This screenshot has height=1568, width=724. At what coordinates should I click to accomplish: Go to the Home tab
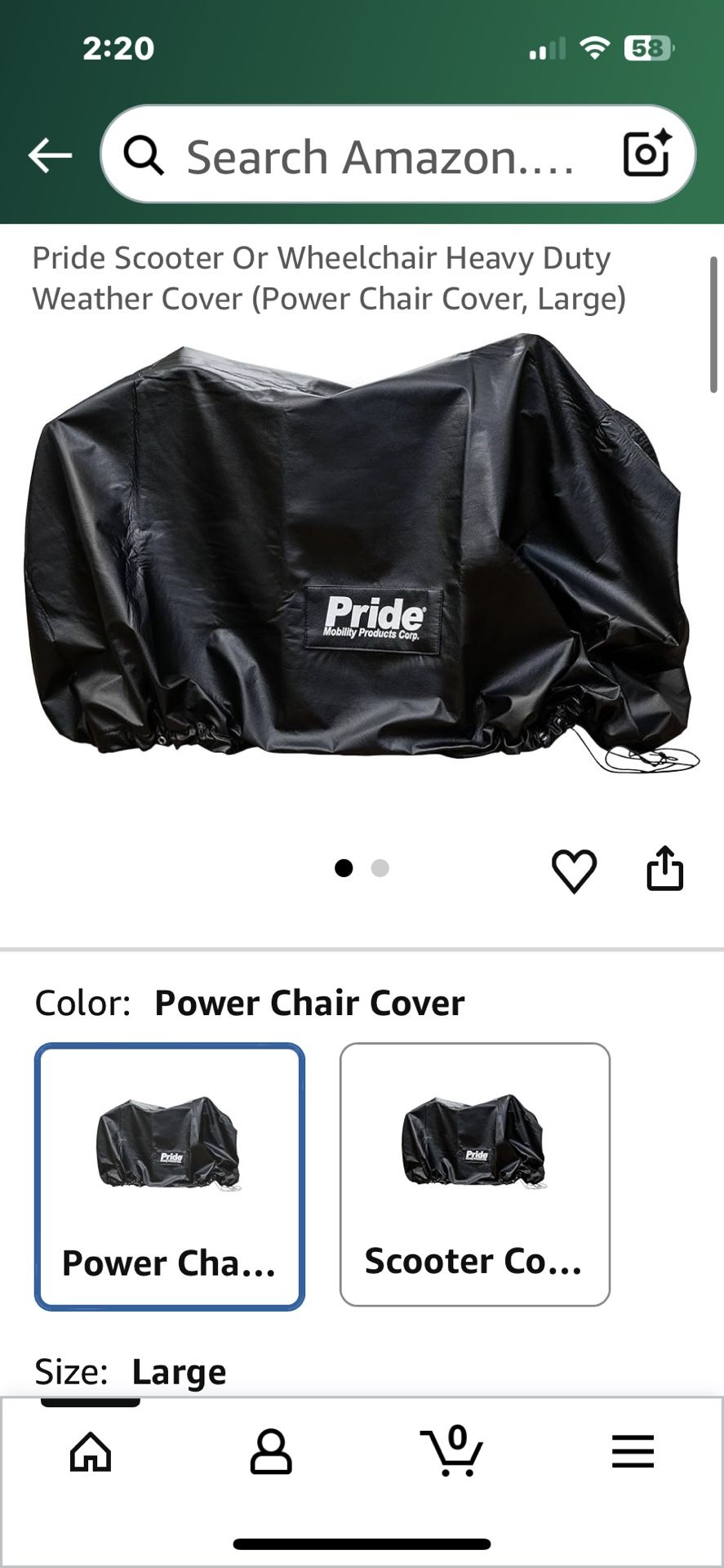[91, 1452]
